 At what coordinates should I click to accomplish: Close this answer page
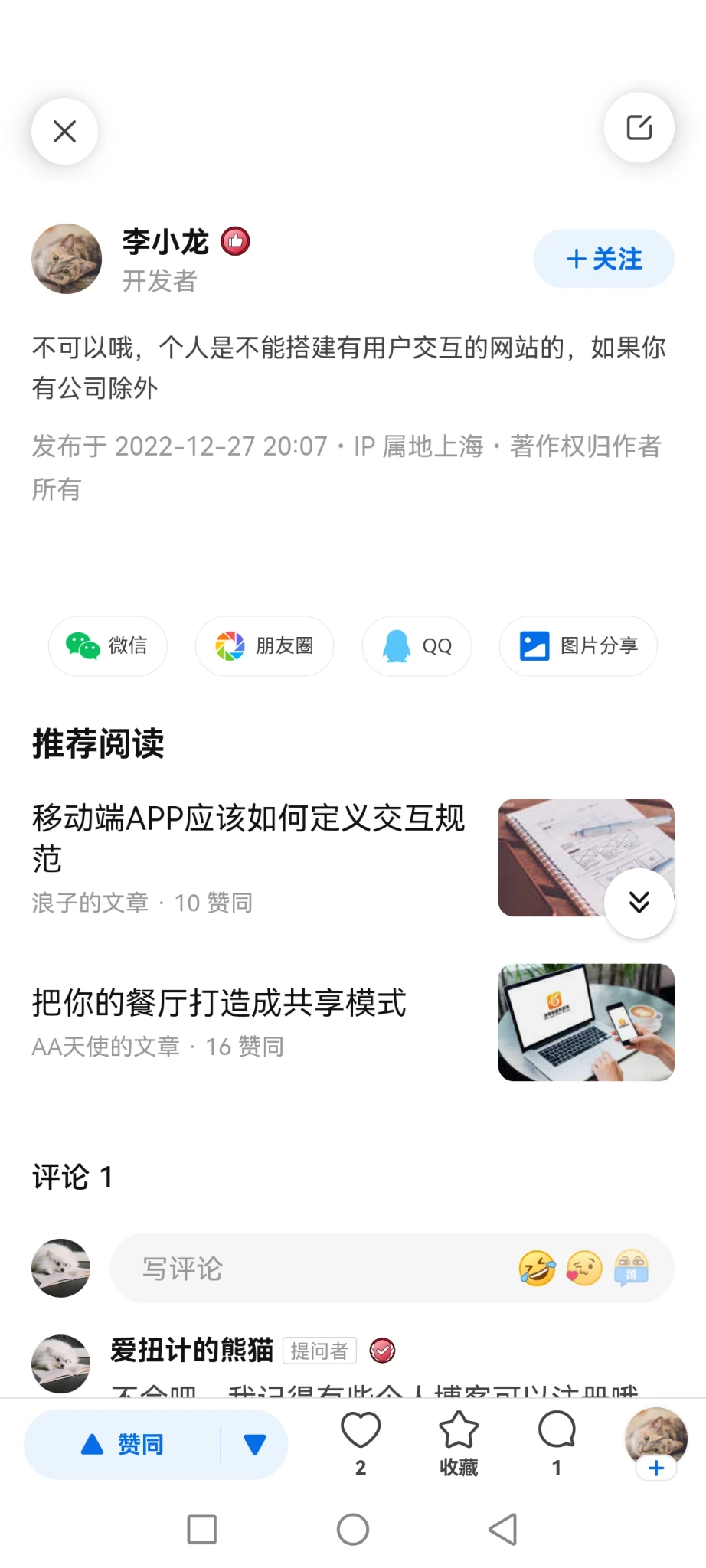64,132
